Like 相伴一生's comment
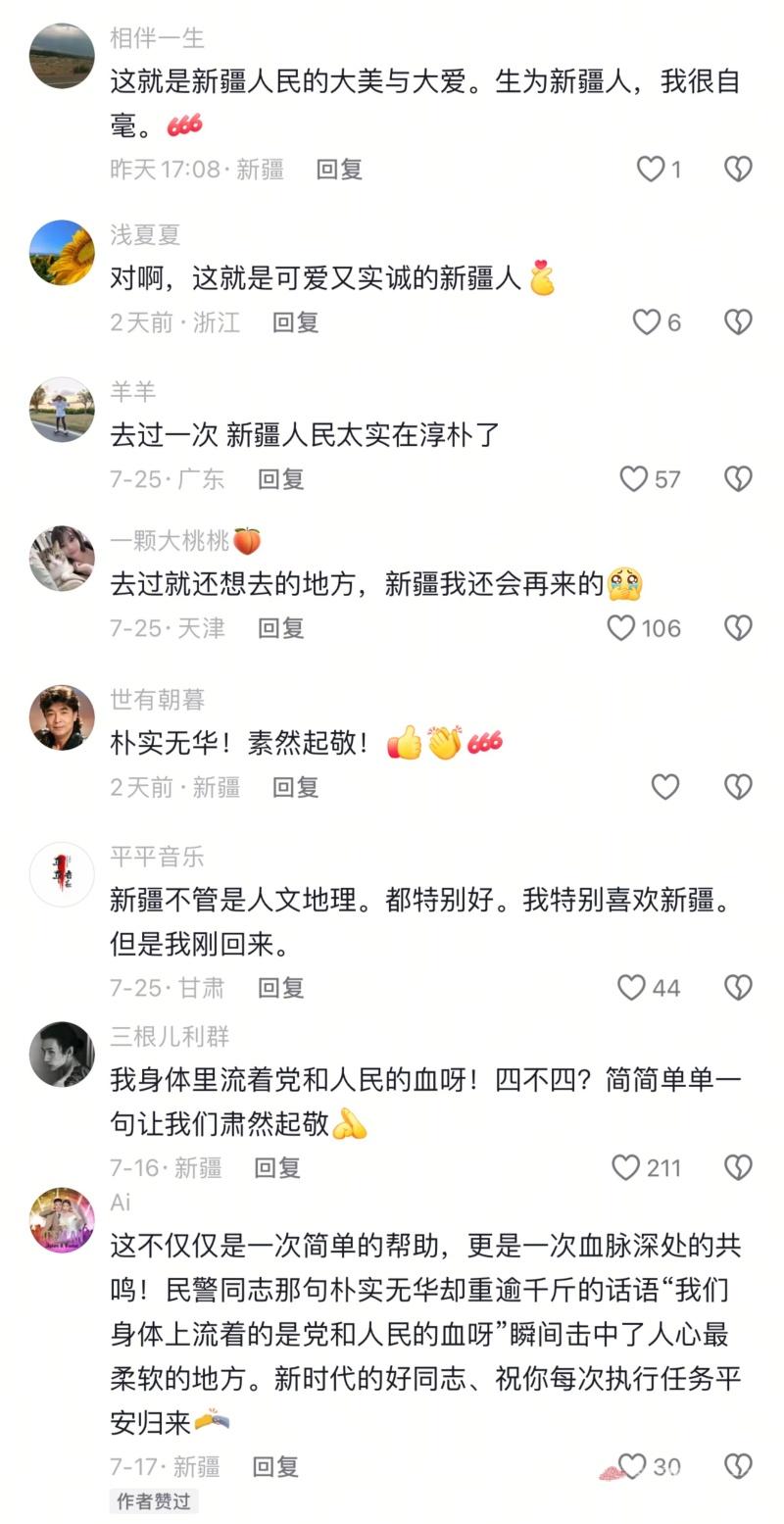Image resolution: width=784 pixels, height=1524 pixels. 651,169
